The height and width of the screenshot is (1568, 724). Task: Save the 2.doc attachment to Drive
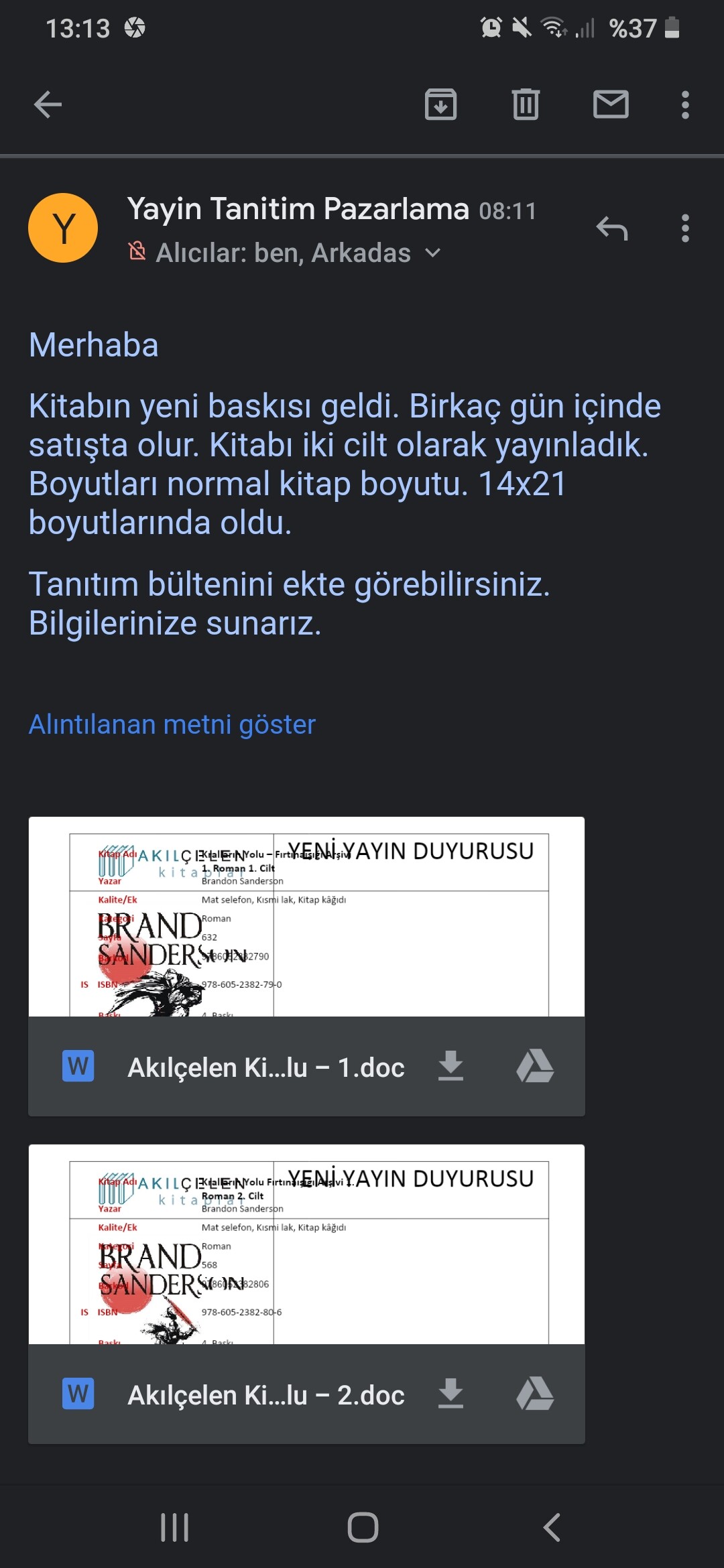[x=535, y=1394]
